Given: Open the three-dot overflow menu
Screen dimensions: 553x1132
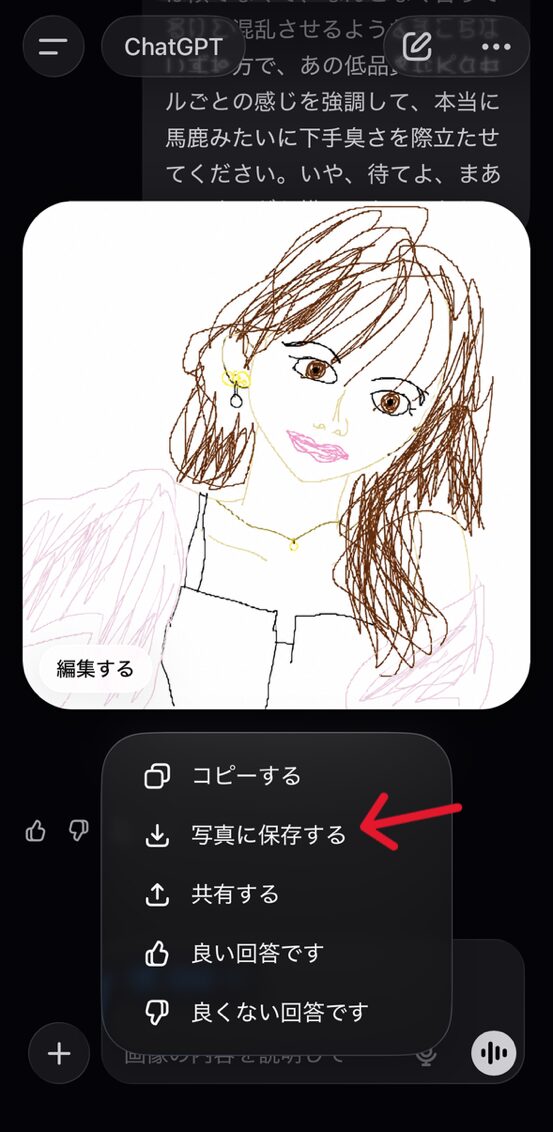Looking at the screenshot, I should coord(496,47).
